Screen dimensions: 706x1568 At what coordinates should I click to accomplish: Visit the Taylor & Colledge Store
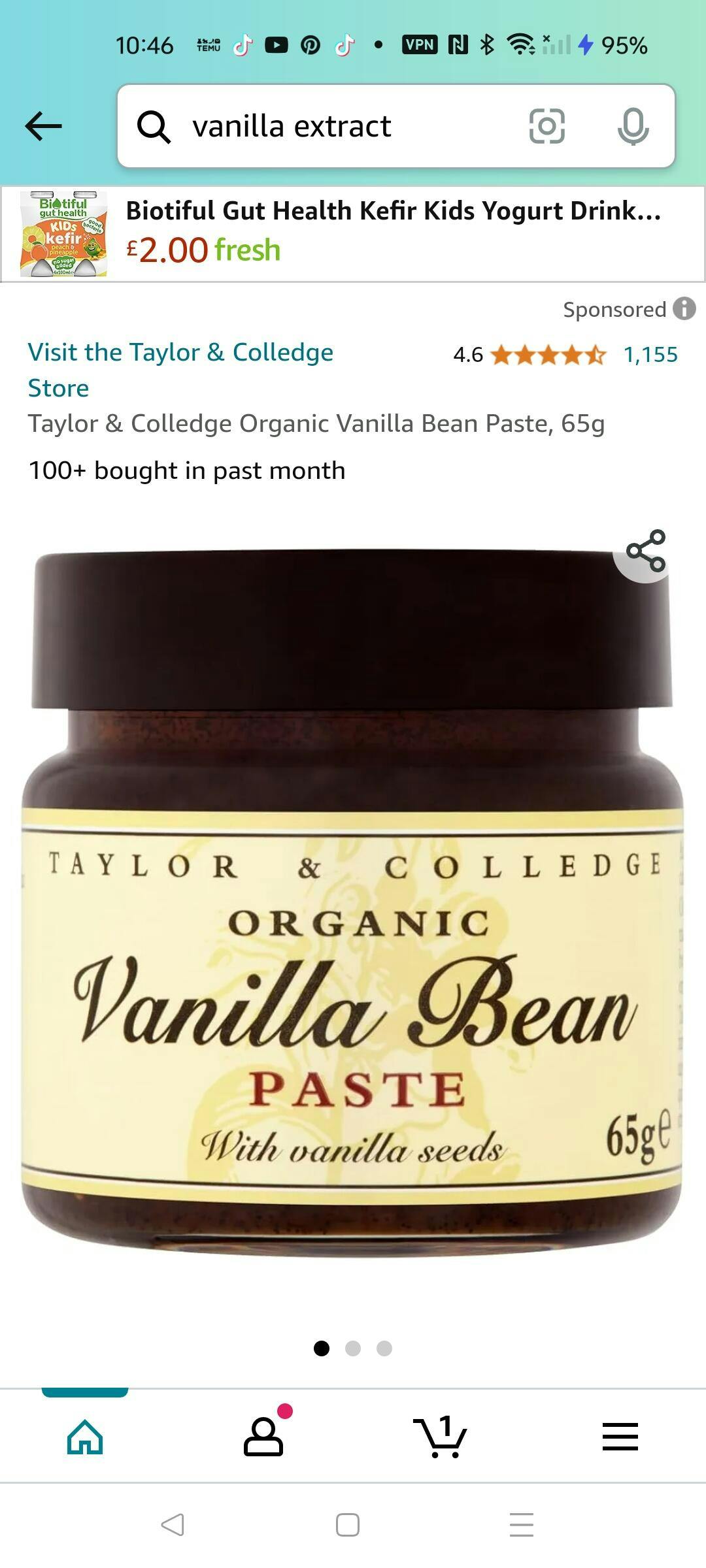pos(180,369)
